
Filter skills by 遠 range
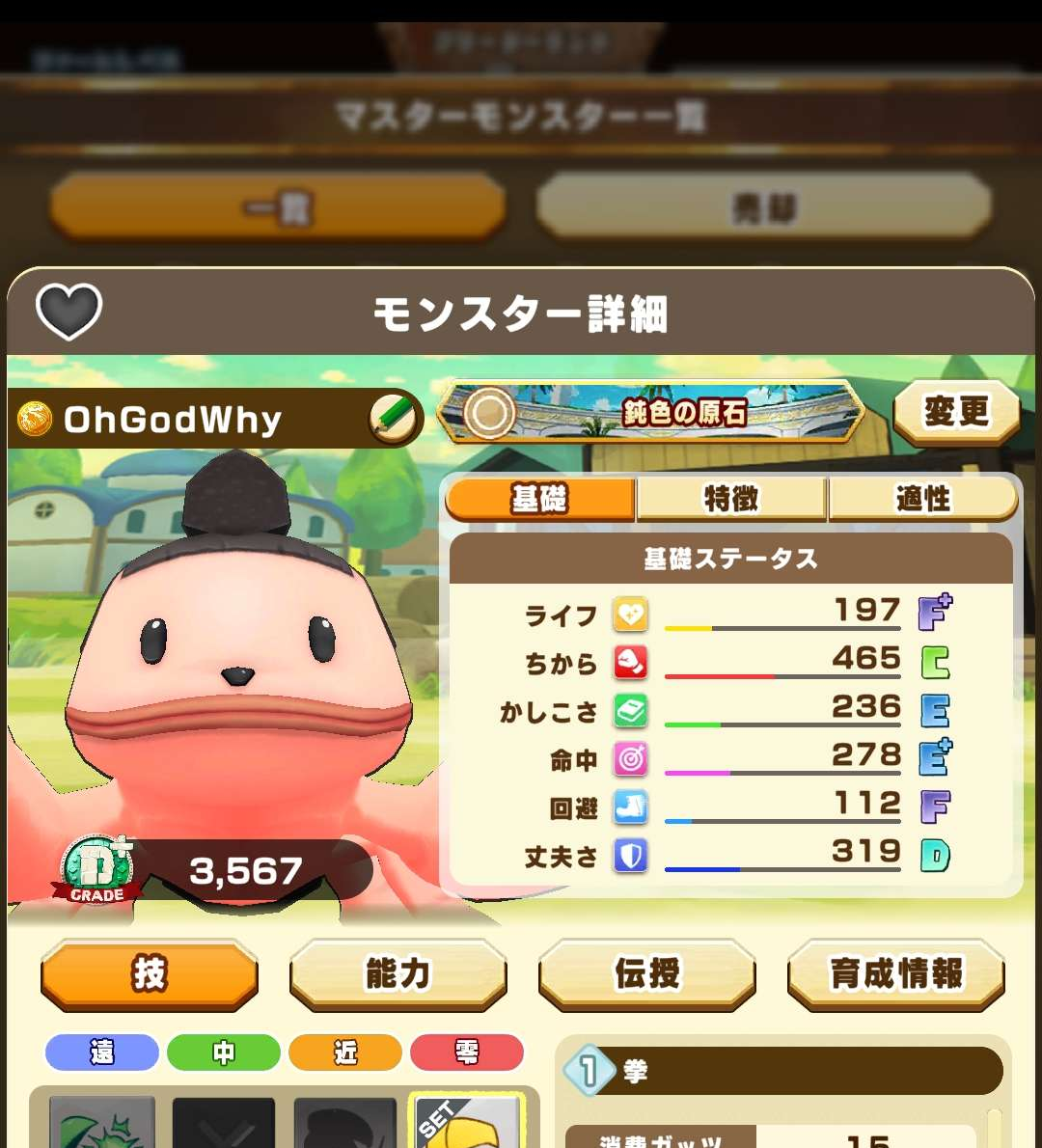click(102, 1052)
